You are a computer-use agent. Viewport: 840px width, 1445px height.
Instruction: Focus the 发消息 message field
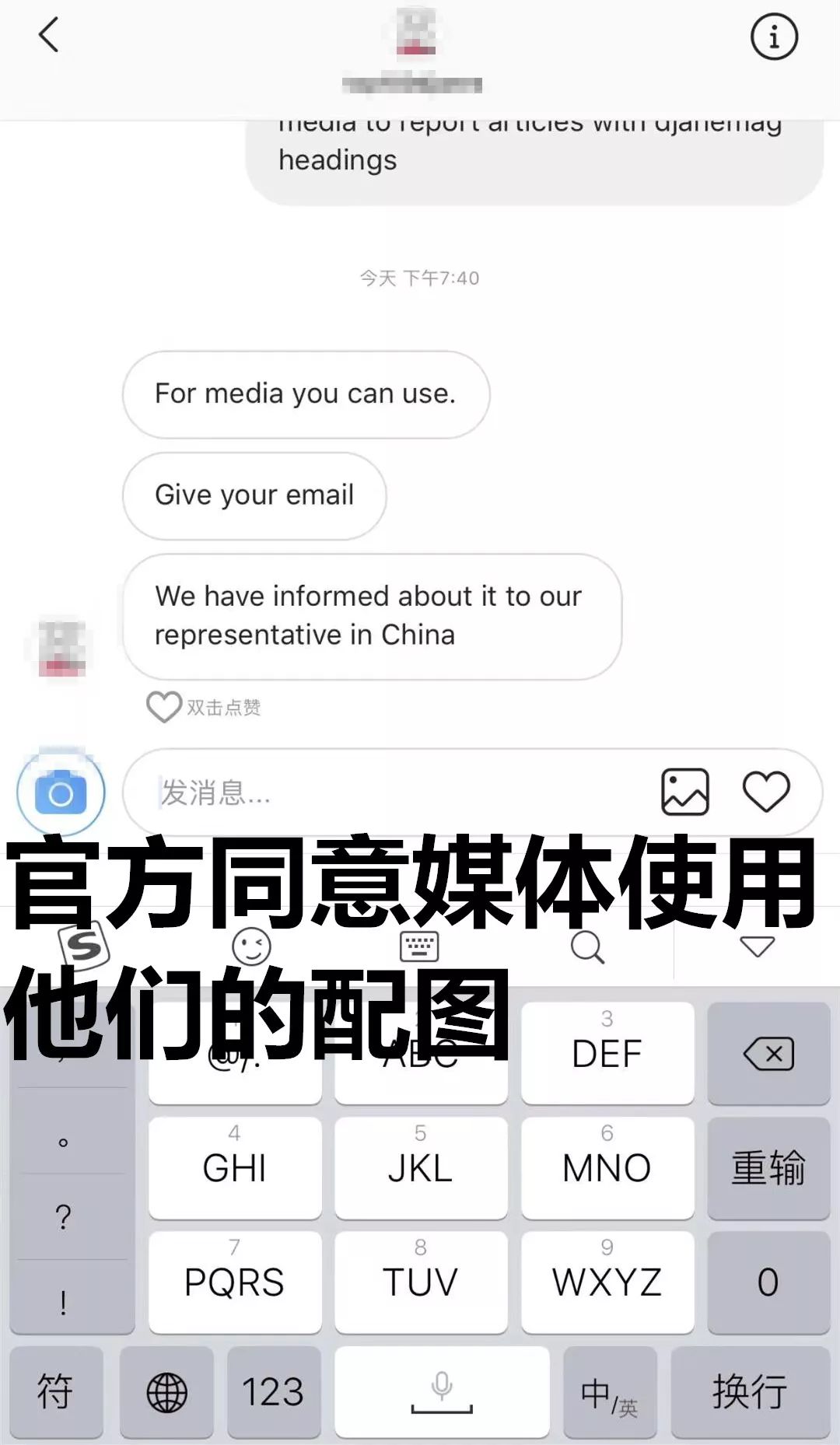[x=389, y=792]
